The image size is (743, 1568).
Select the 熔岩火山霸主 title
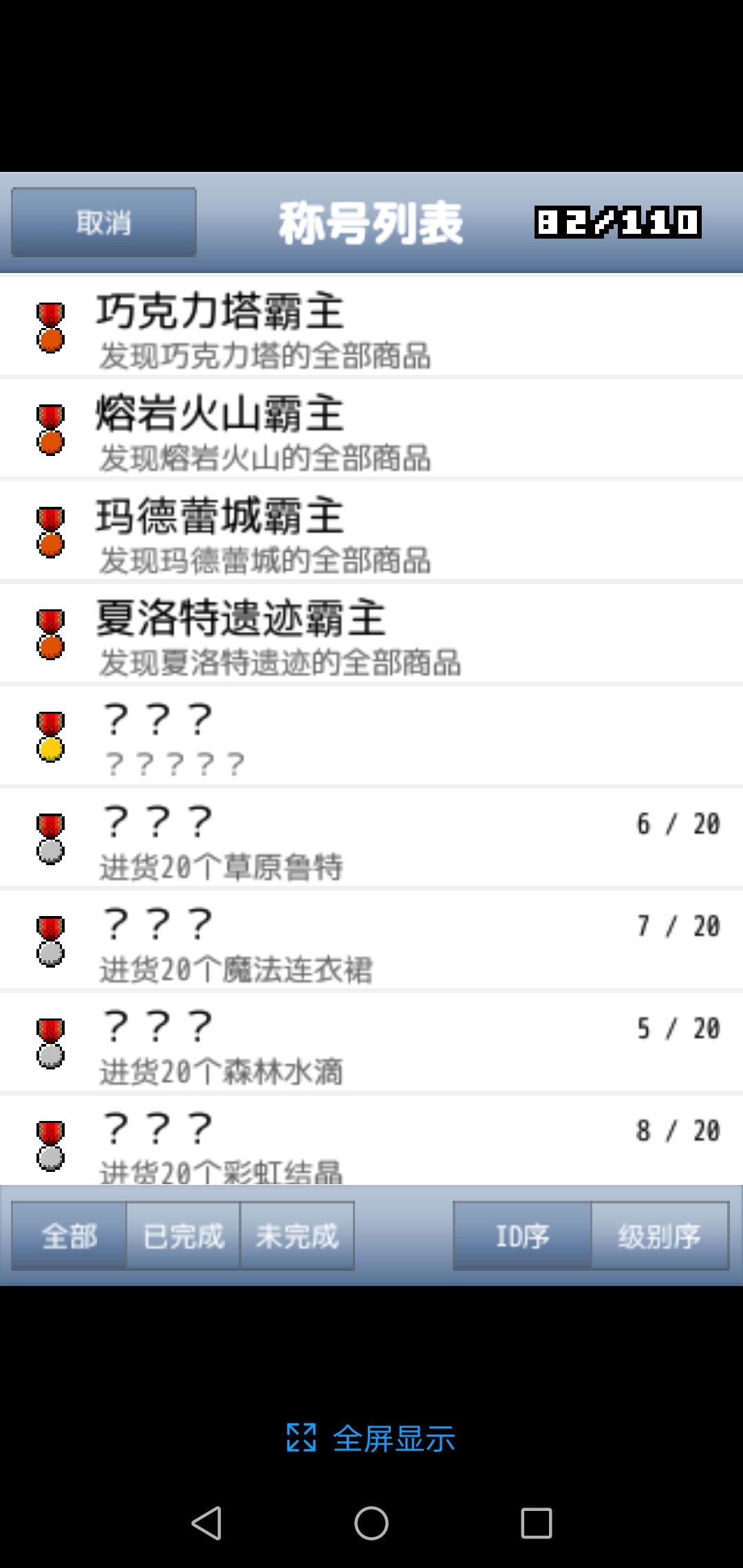point(371,428)
